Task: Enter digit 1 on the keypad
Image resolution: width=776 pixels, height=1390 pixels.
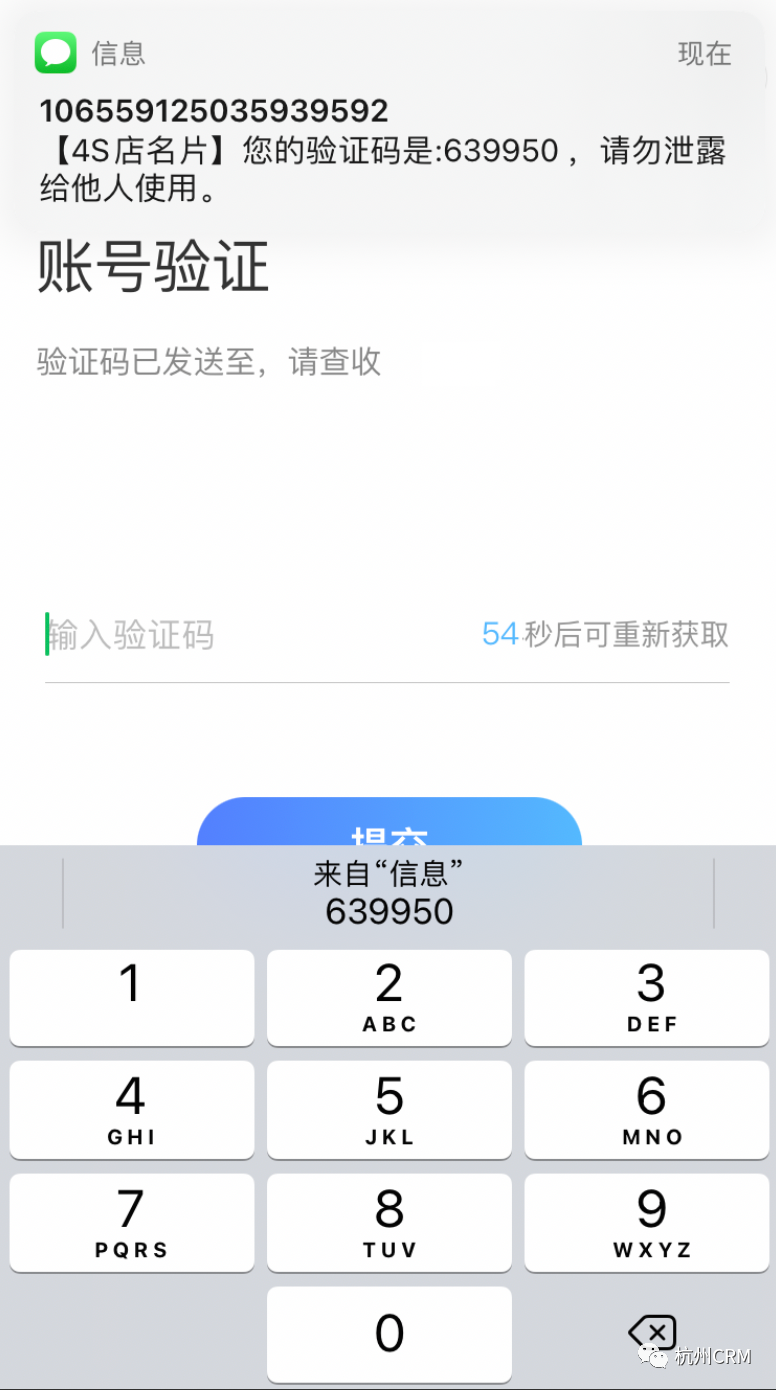Action: point(132,997)
